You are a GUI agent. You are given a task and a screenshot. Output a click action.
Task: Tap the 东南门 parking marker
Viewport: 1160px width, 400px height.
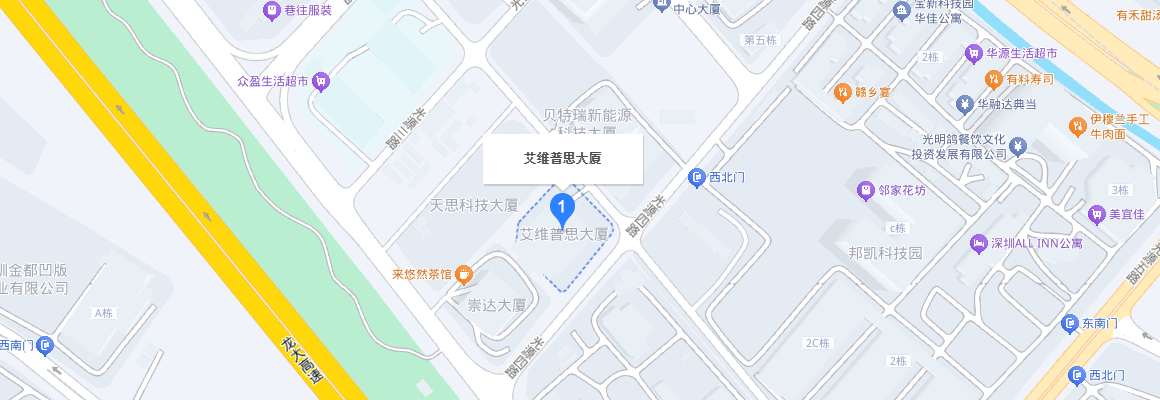coord(1069,324)
